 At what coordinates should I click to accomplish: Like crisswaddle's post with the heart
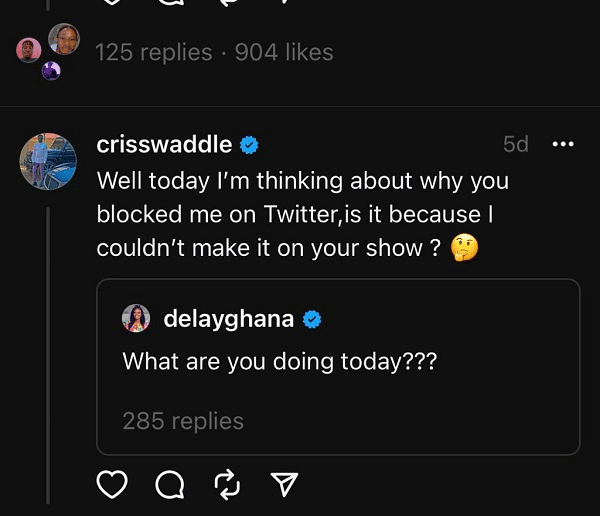coord(112,485)
